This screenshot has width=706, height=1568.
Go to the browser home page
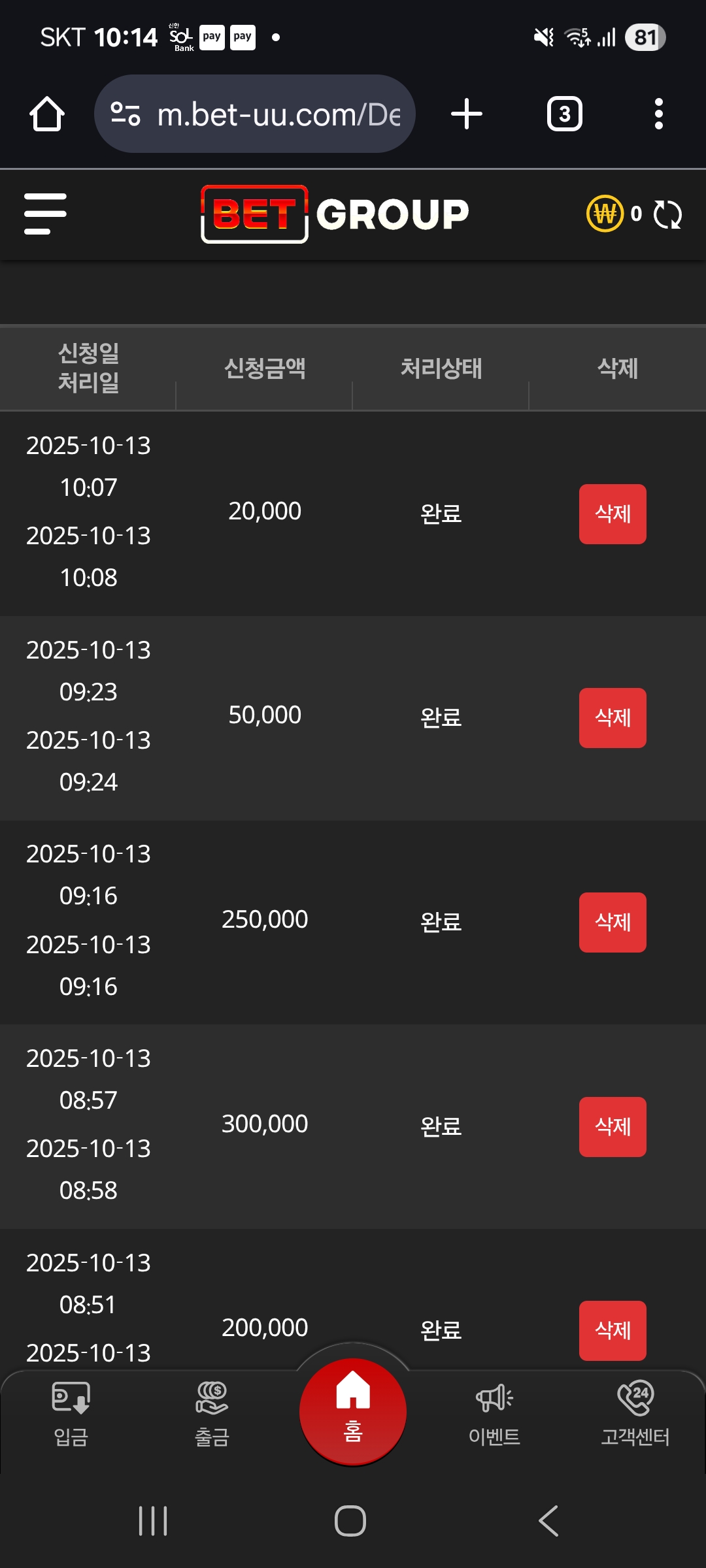point(47,114)
